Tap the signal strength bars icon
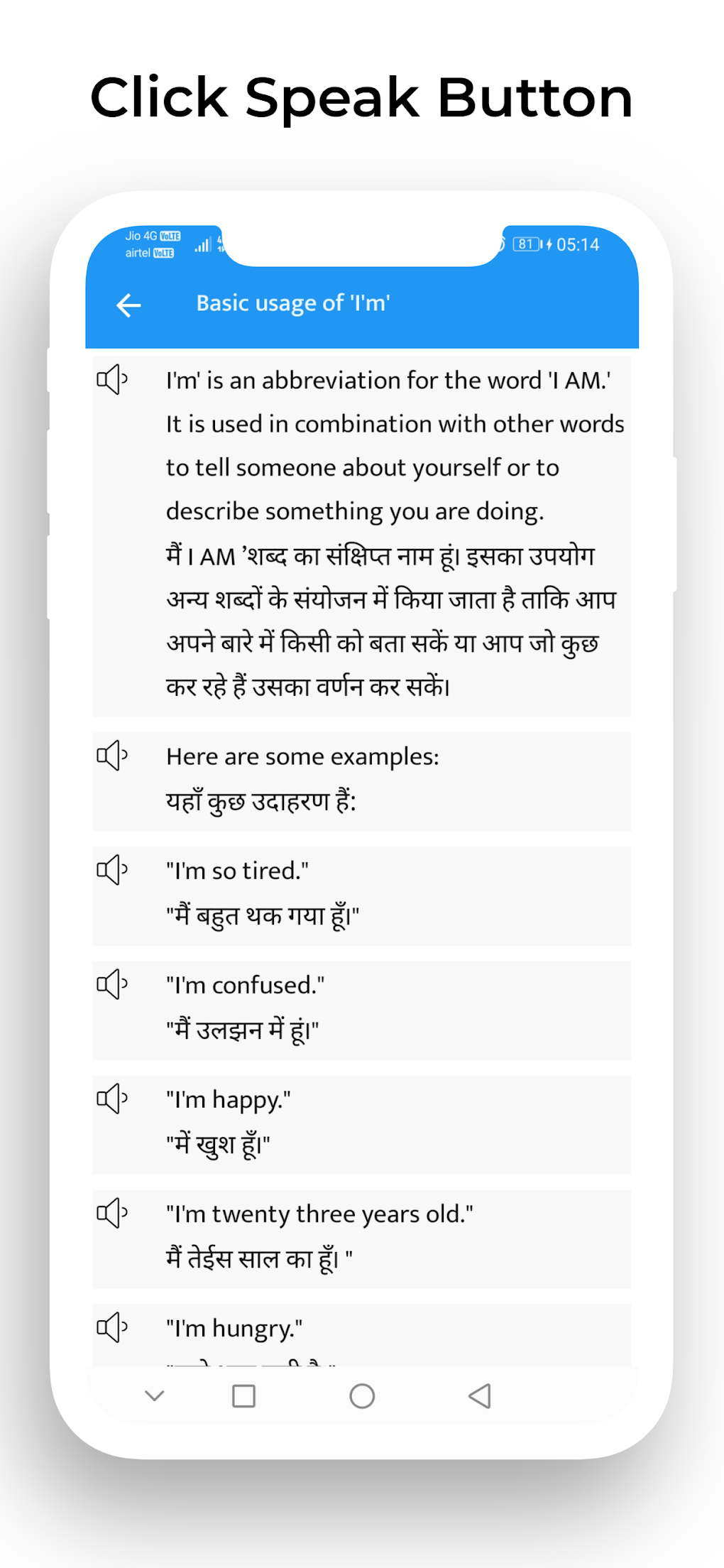724x1568 pixels. [202, 244]
